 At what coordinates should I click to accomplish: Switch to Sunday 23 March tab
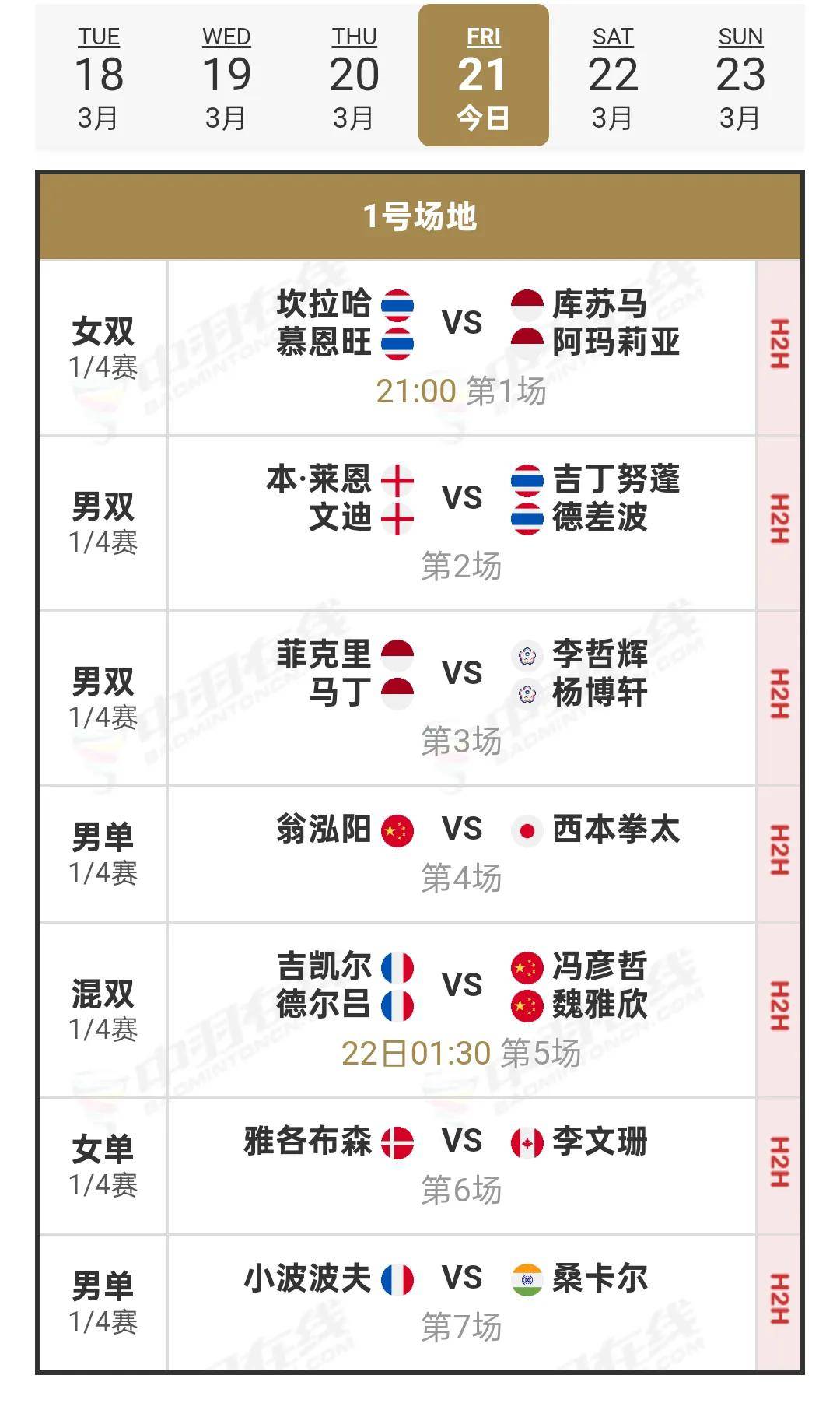click(x=740, y=76)
